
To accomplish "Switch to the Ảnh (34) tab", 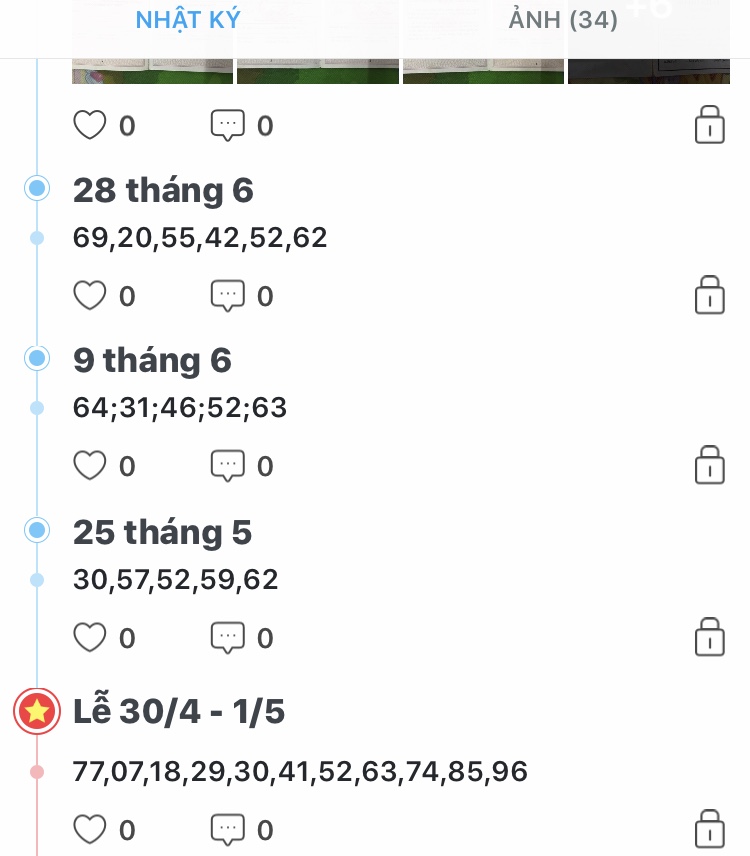I will click(562, 20).
